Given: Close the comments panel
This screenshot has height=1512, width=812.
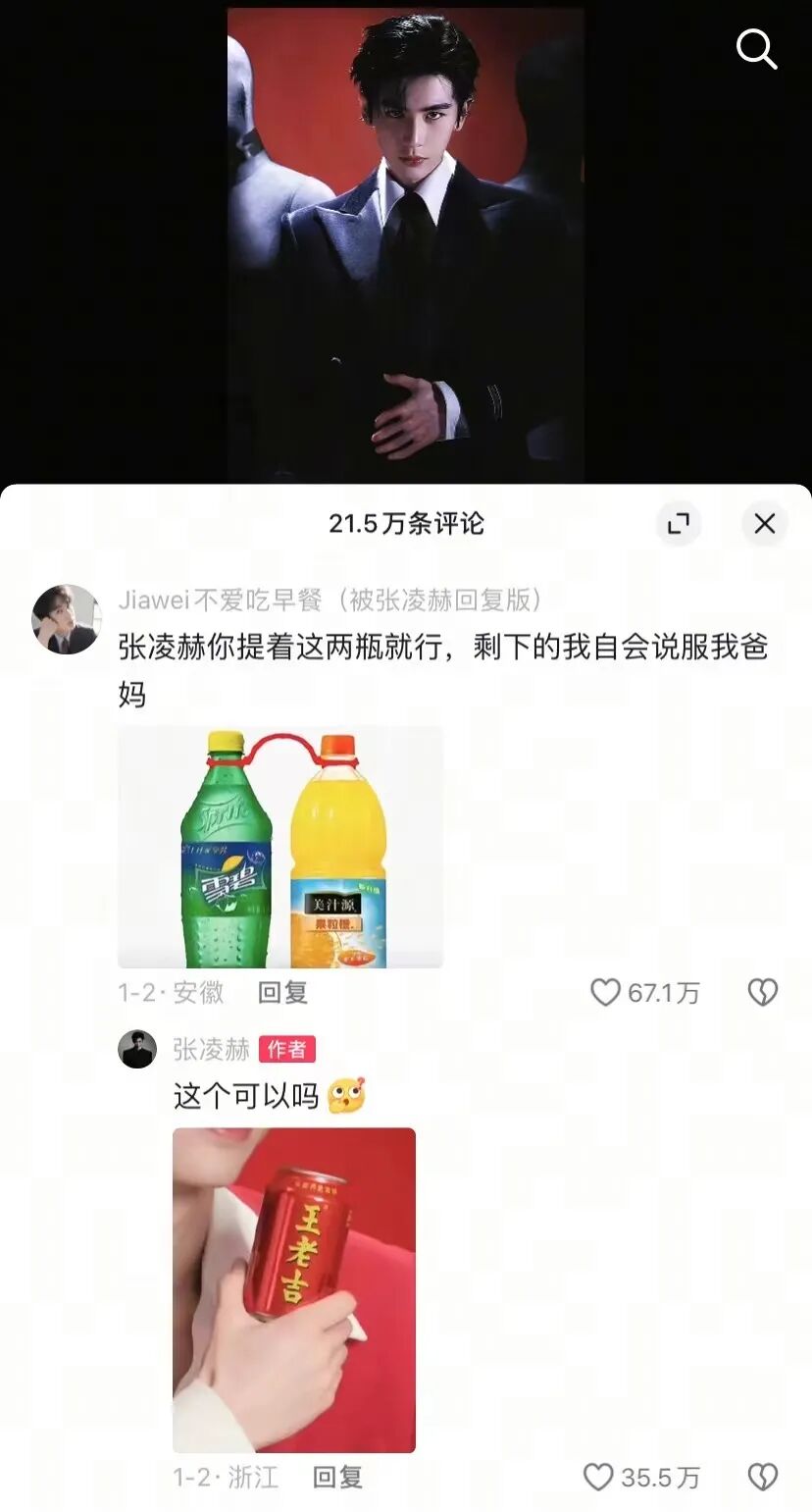Looking at the screenshot, I should tap(765, 523).
